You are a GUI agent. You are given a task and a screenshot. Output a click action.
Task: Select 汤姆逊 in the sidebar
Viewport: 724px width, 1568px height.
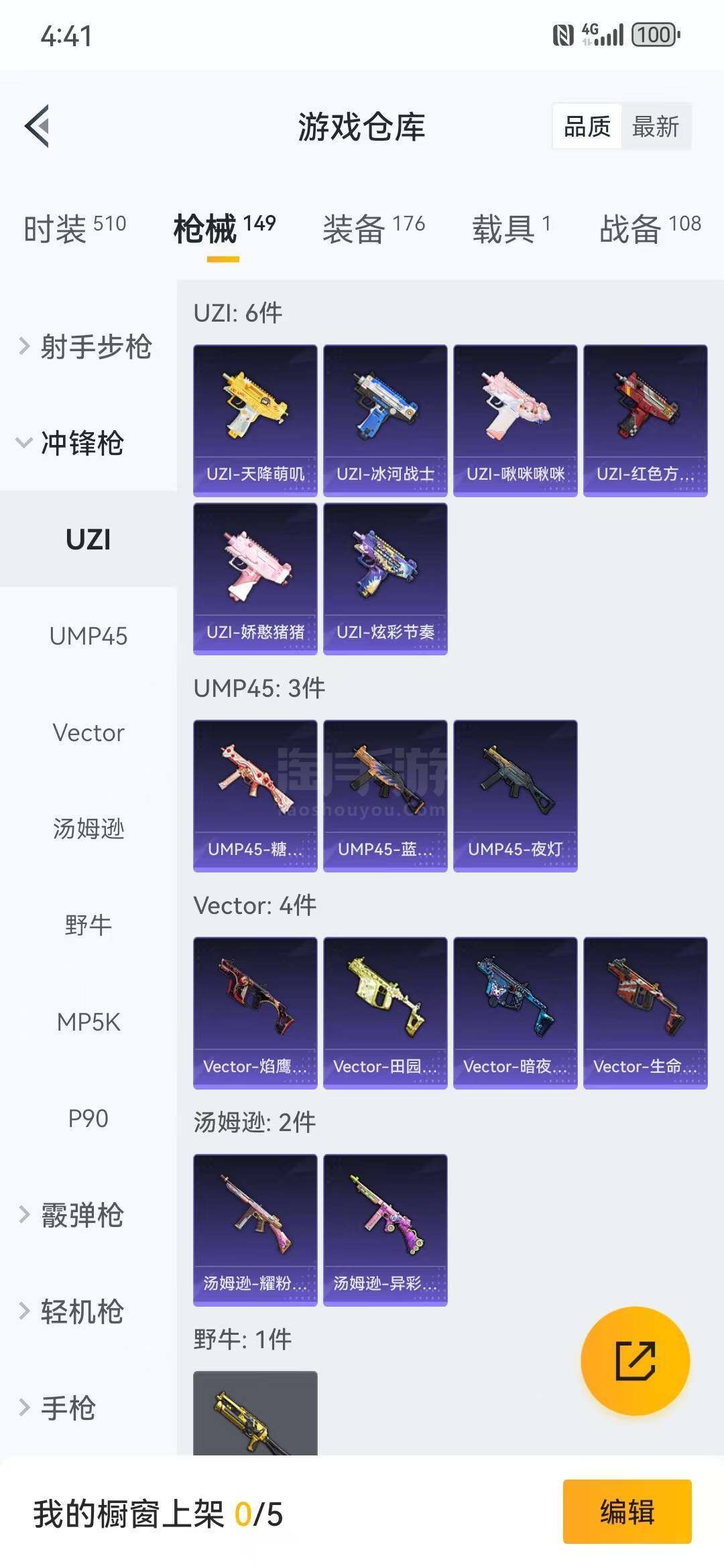88,829
